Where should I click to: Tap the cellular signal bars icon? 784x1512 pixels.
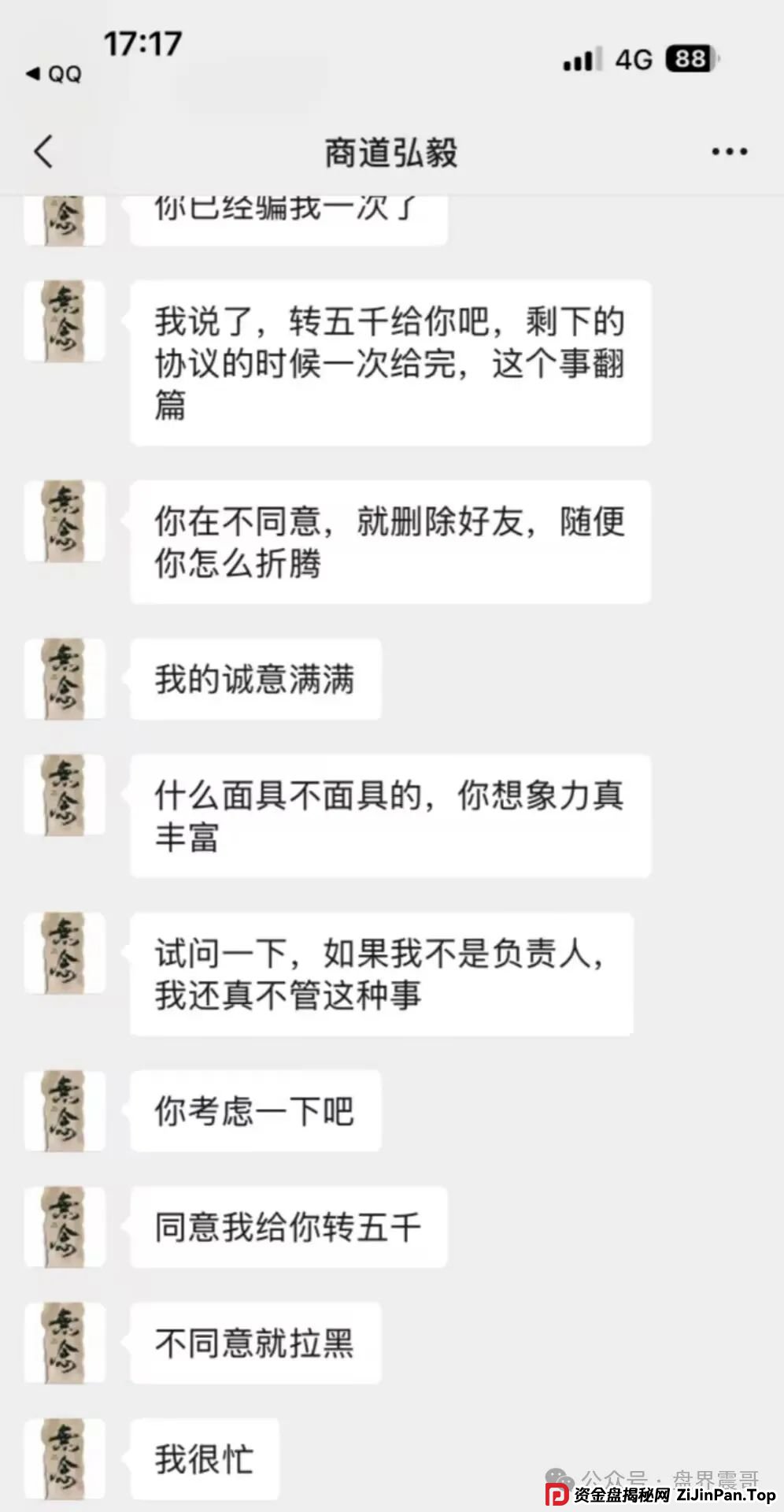click(582, 60)
